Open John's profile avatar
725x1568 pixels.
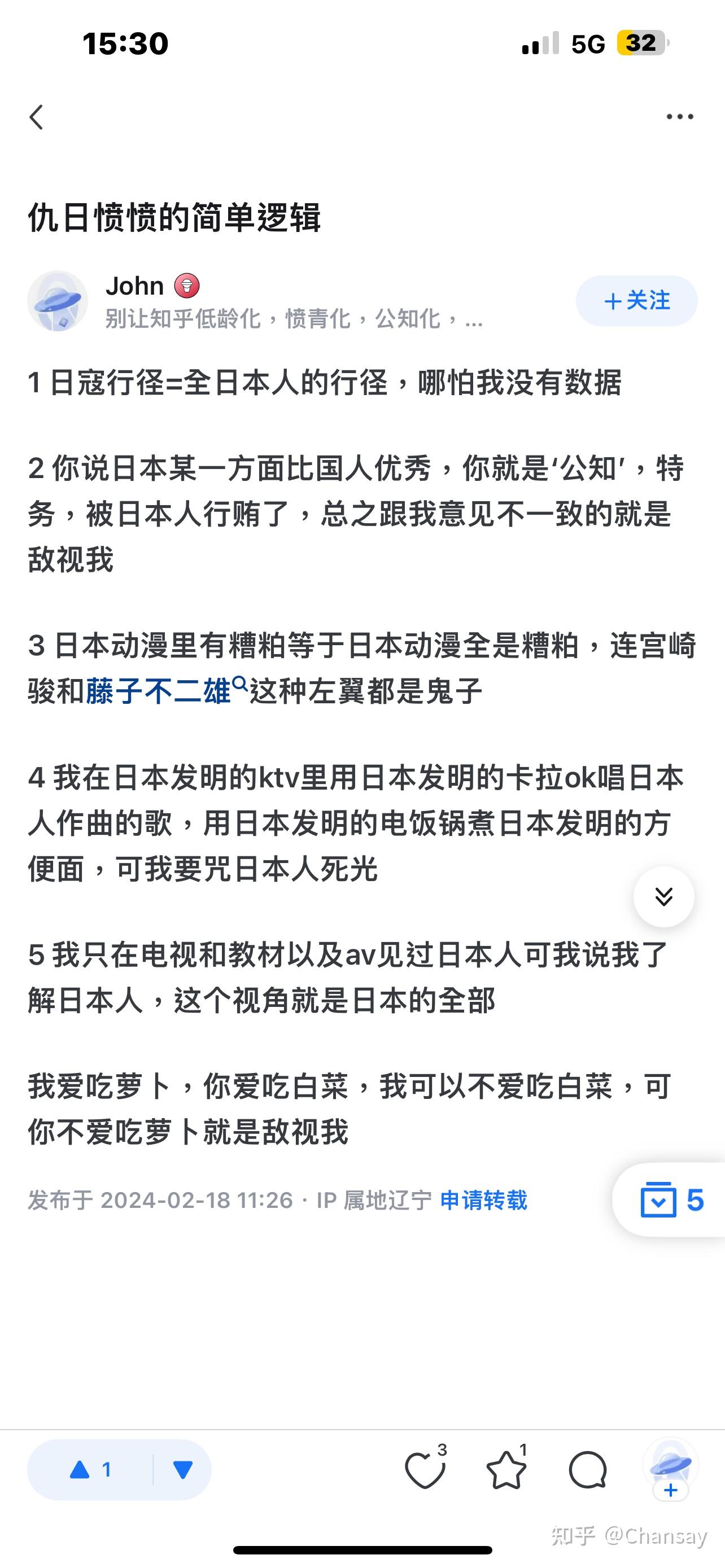[x=58, y=301]
